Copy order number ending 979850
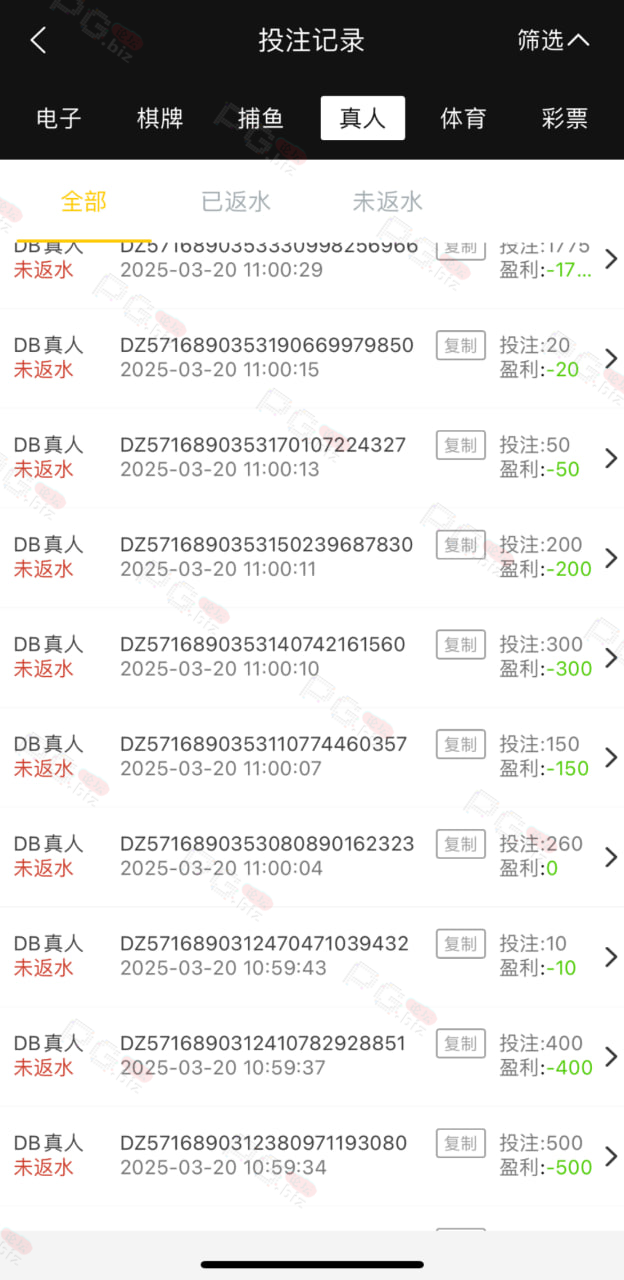624x1280 pixels. [460, 345]
